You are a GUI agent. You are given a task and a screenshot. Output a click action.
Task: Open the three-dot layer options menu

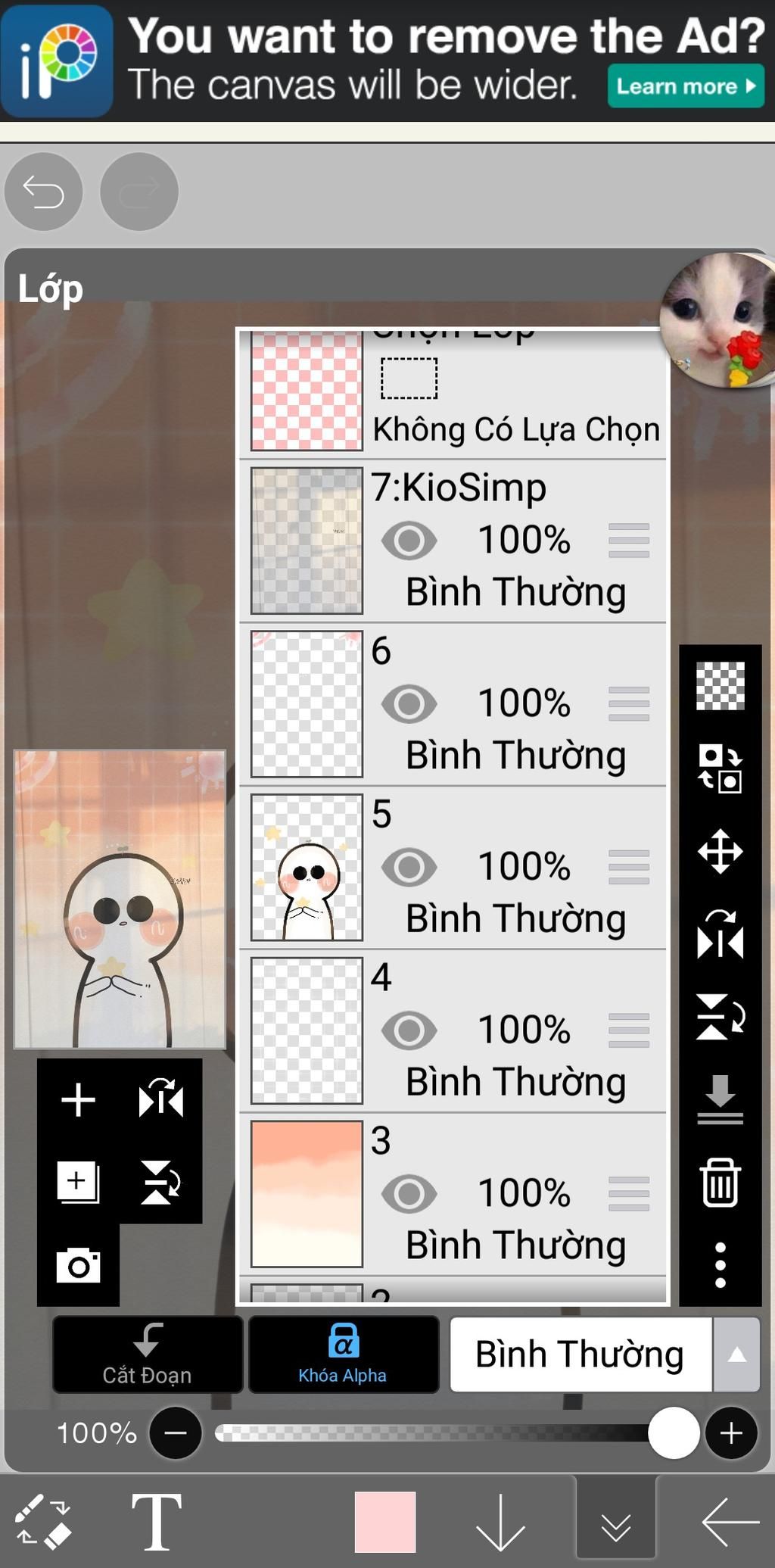point(720,1265)
